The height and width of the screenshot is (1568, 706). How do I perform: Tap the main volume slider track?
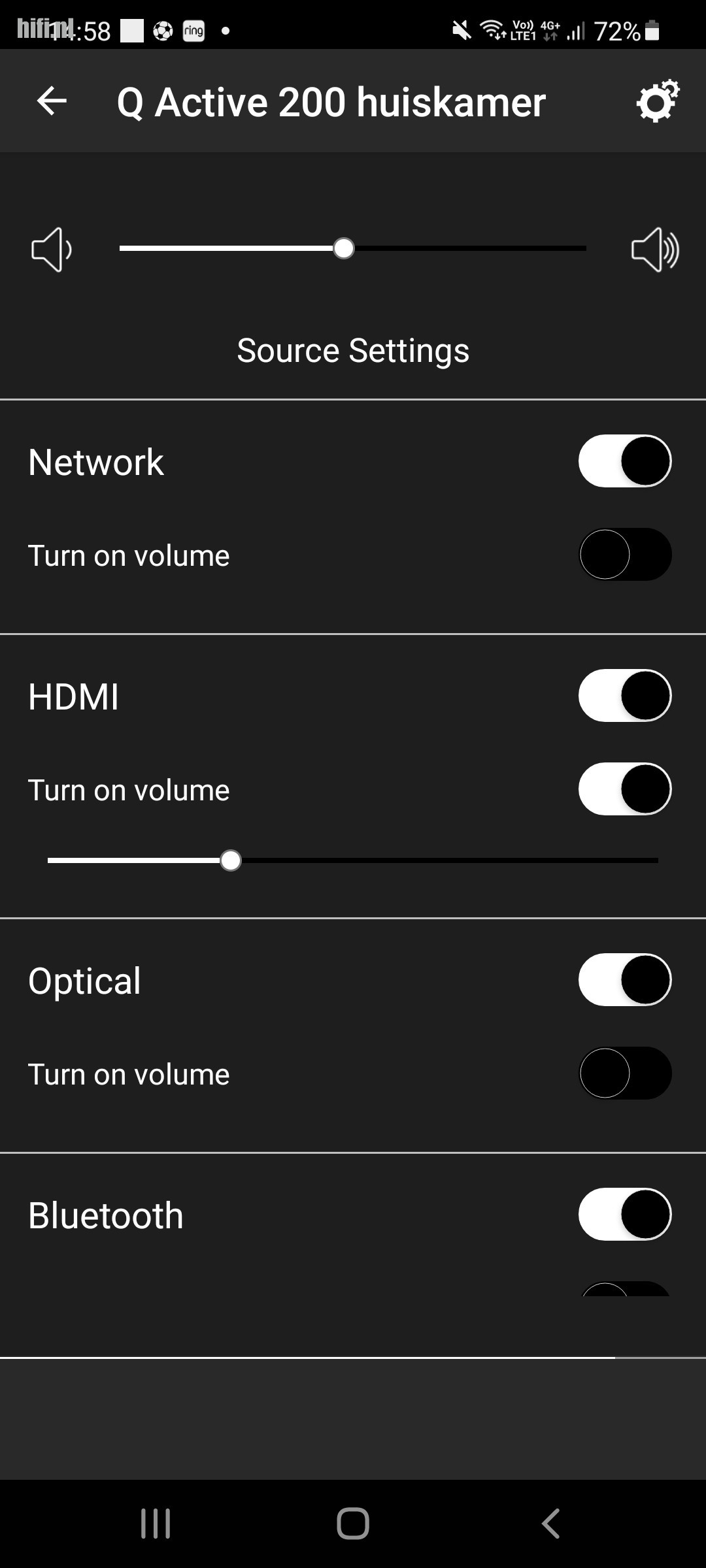pyautogui.click(x=353, y=248)
